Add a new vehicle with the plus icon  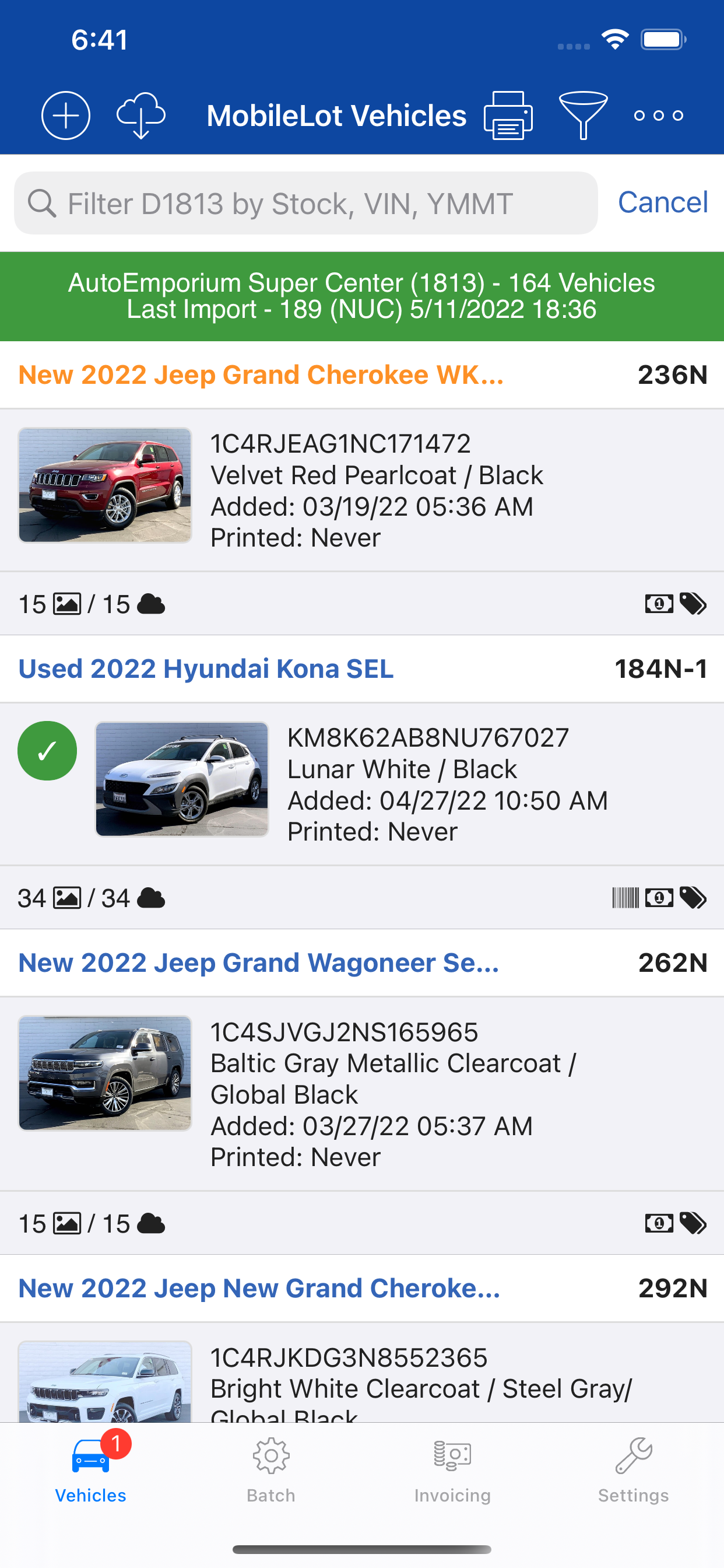pos(66,116)
